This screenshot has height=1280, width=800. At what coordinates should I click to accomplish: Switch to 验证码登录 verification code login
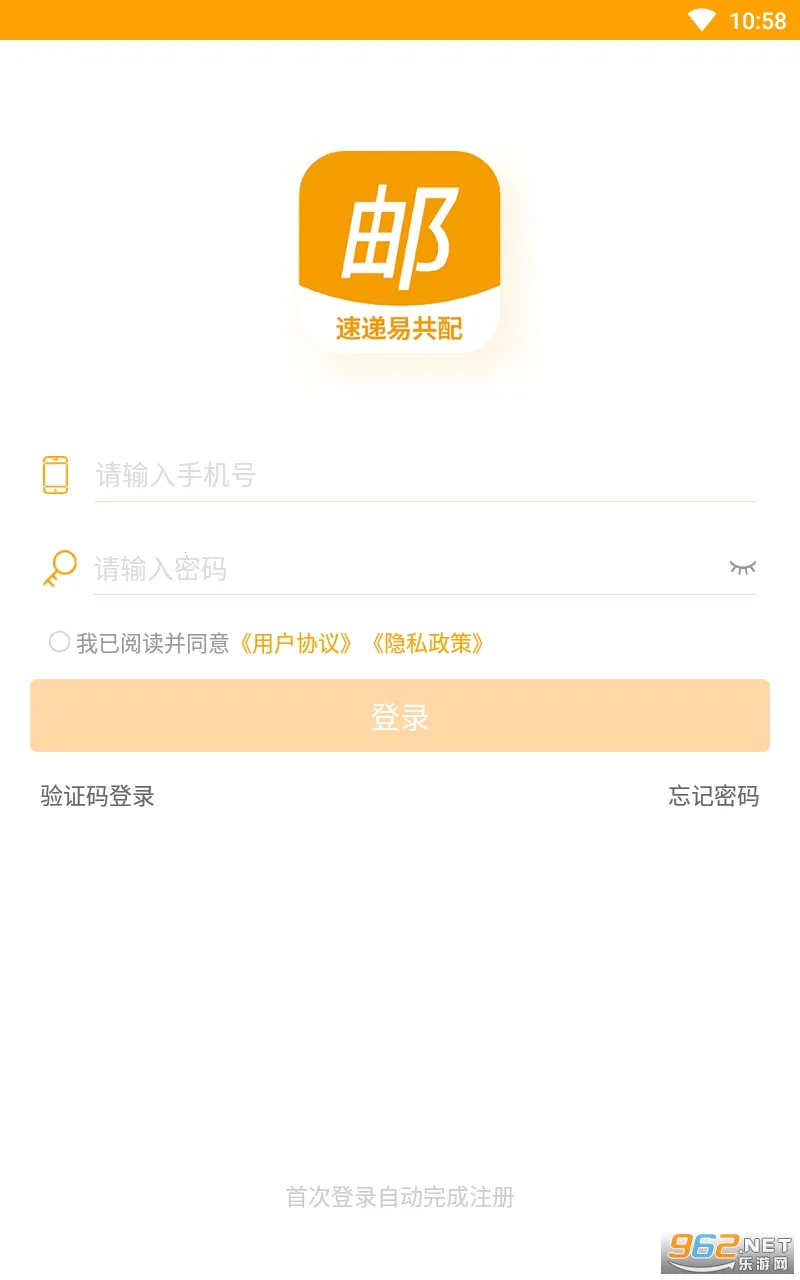click(x=96, y=797)
